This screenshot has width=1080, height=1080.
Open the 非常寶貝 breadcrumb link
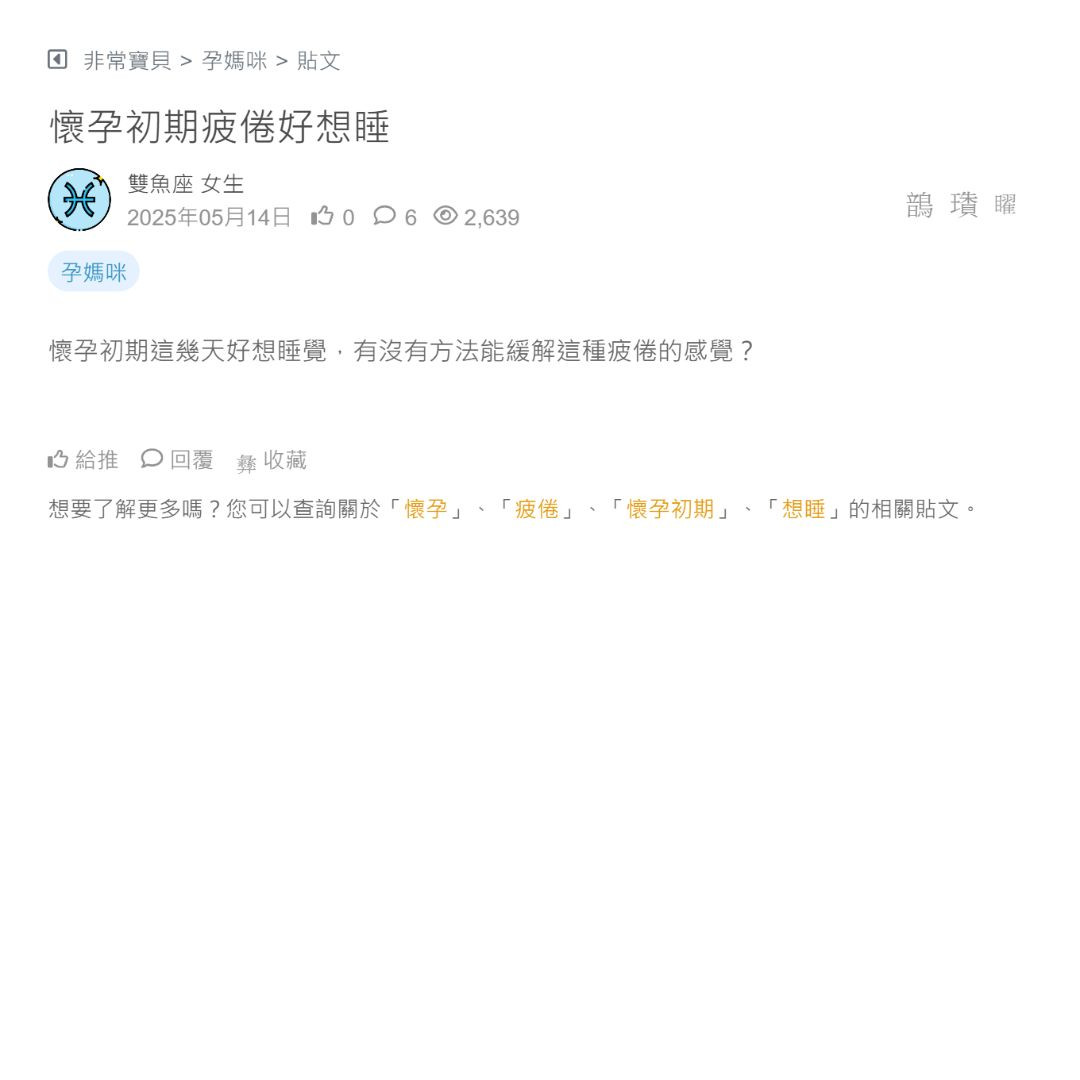(x=127, y=61)
